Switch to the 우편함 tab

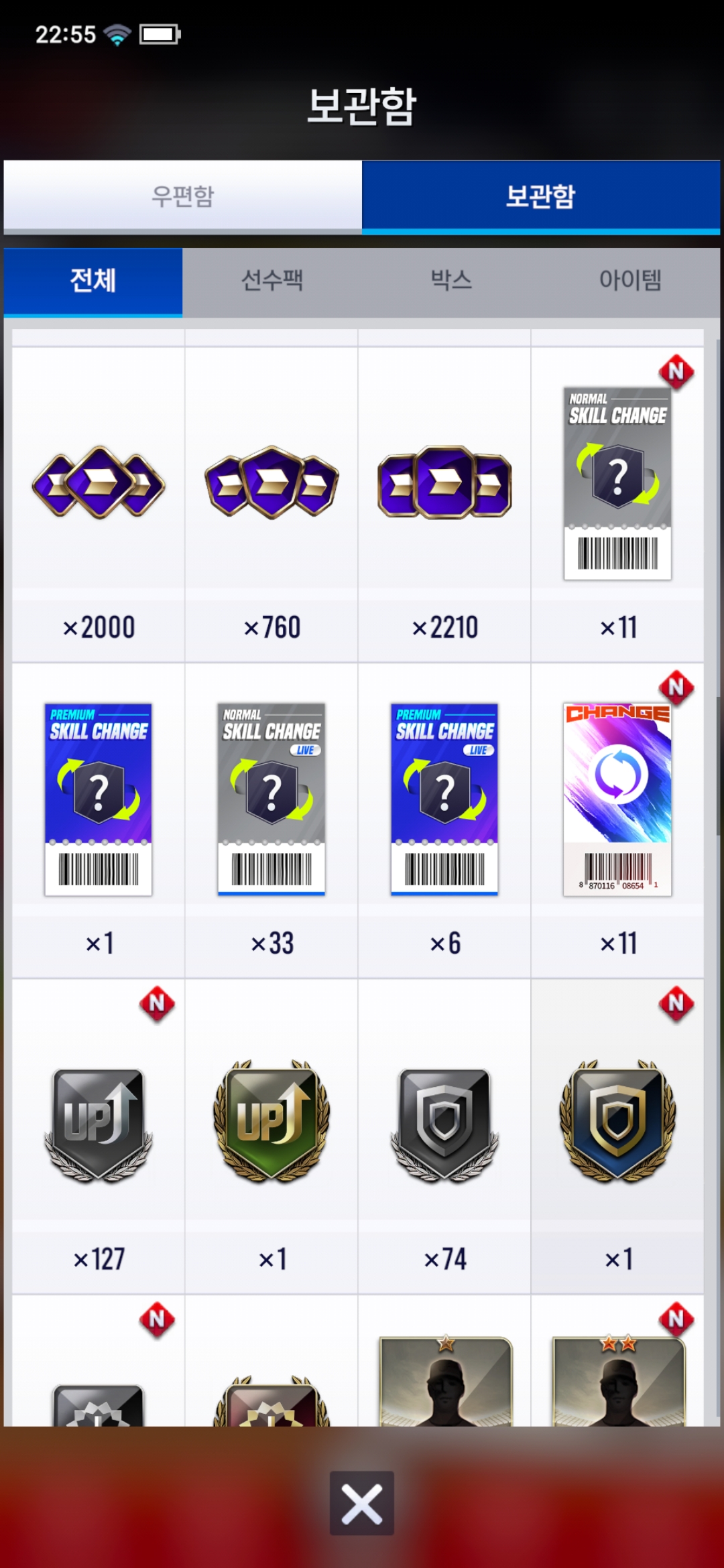point(182,196)
